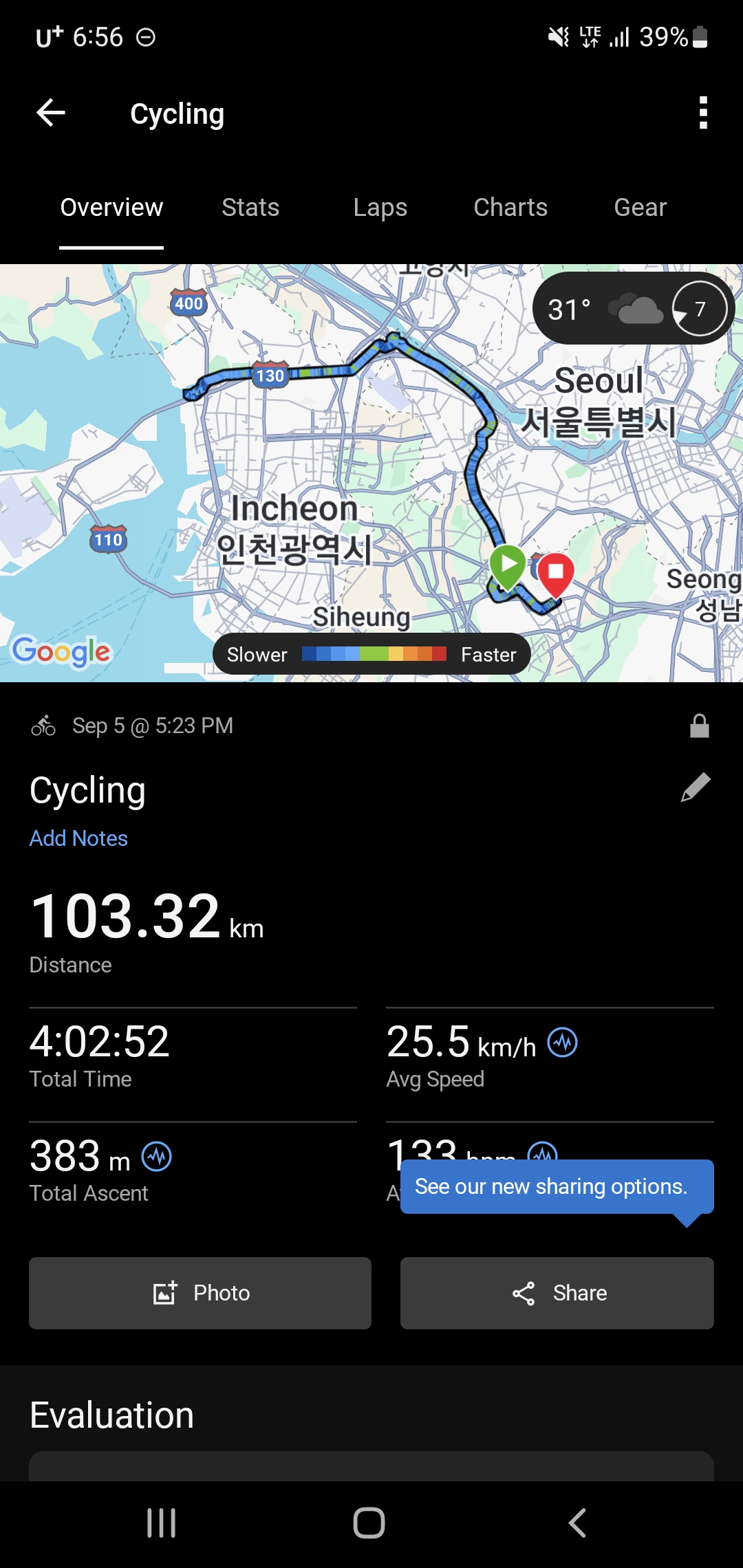
Task: Select the Gear tab
Action: pos(640,207)
